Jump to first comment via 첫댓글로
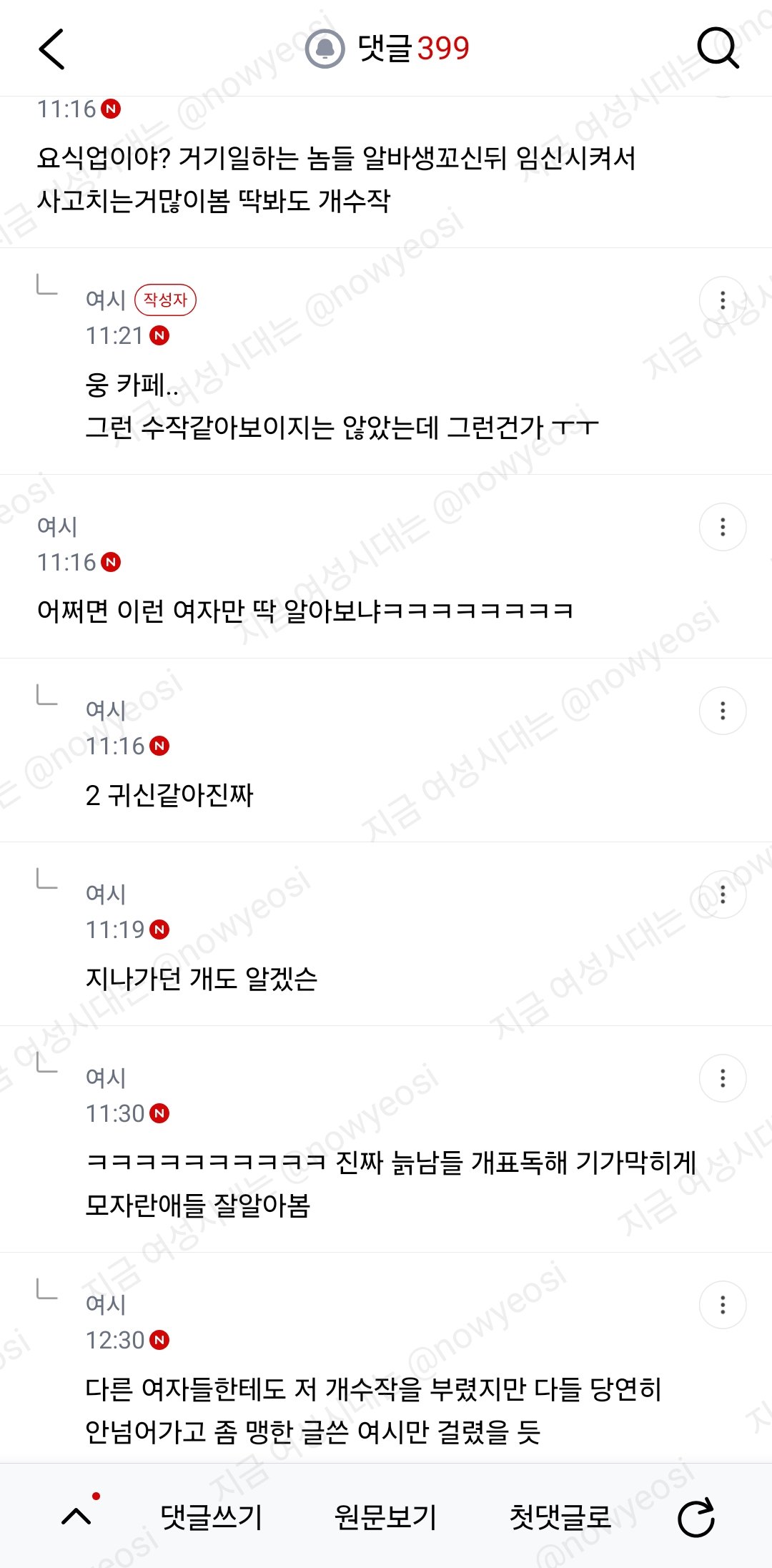The height and width of the screenshot is (1568, 772). (x=560, y=1517)
